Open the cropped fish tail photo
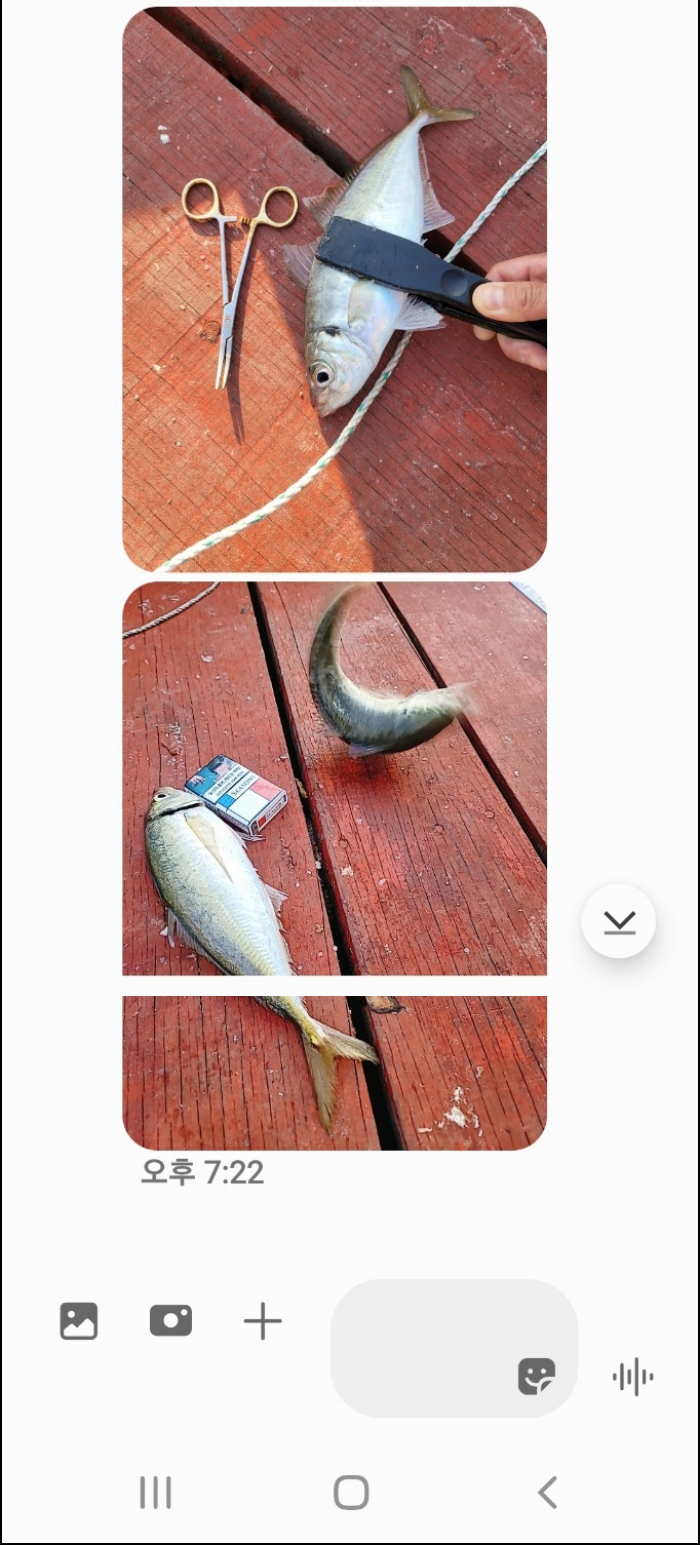The height and width of the screenshot is (1545, 700). click(334, 1072)
